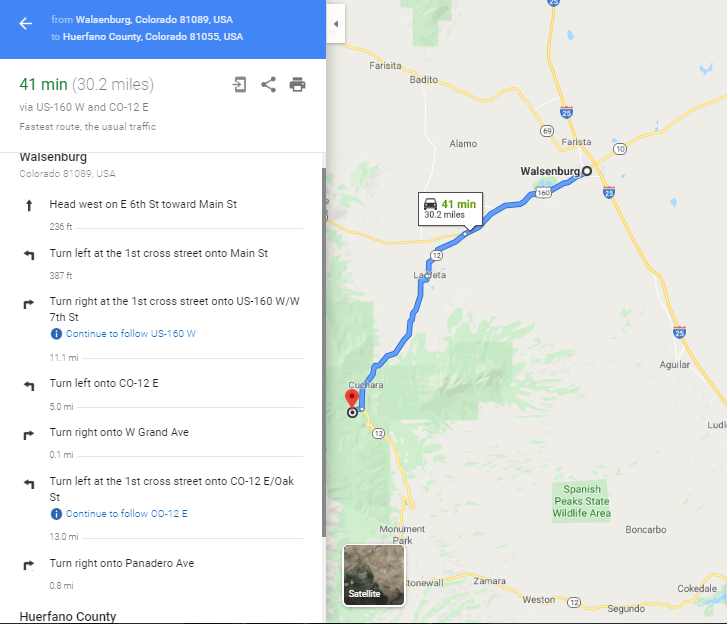
Task: Select step 'Head west on E 6th St'
Action: (143, 205)
